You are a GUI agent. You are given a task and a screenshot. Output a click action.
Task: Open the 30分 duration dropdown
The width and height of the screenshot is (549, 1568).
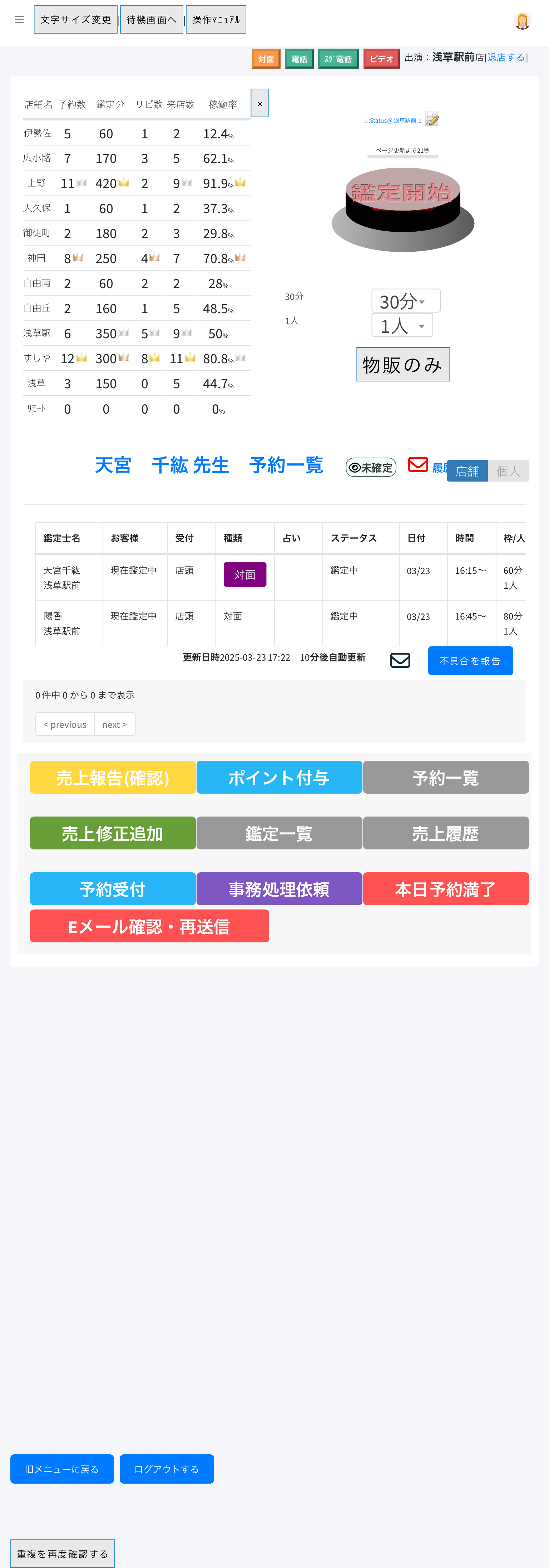405,301
